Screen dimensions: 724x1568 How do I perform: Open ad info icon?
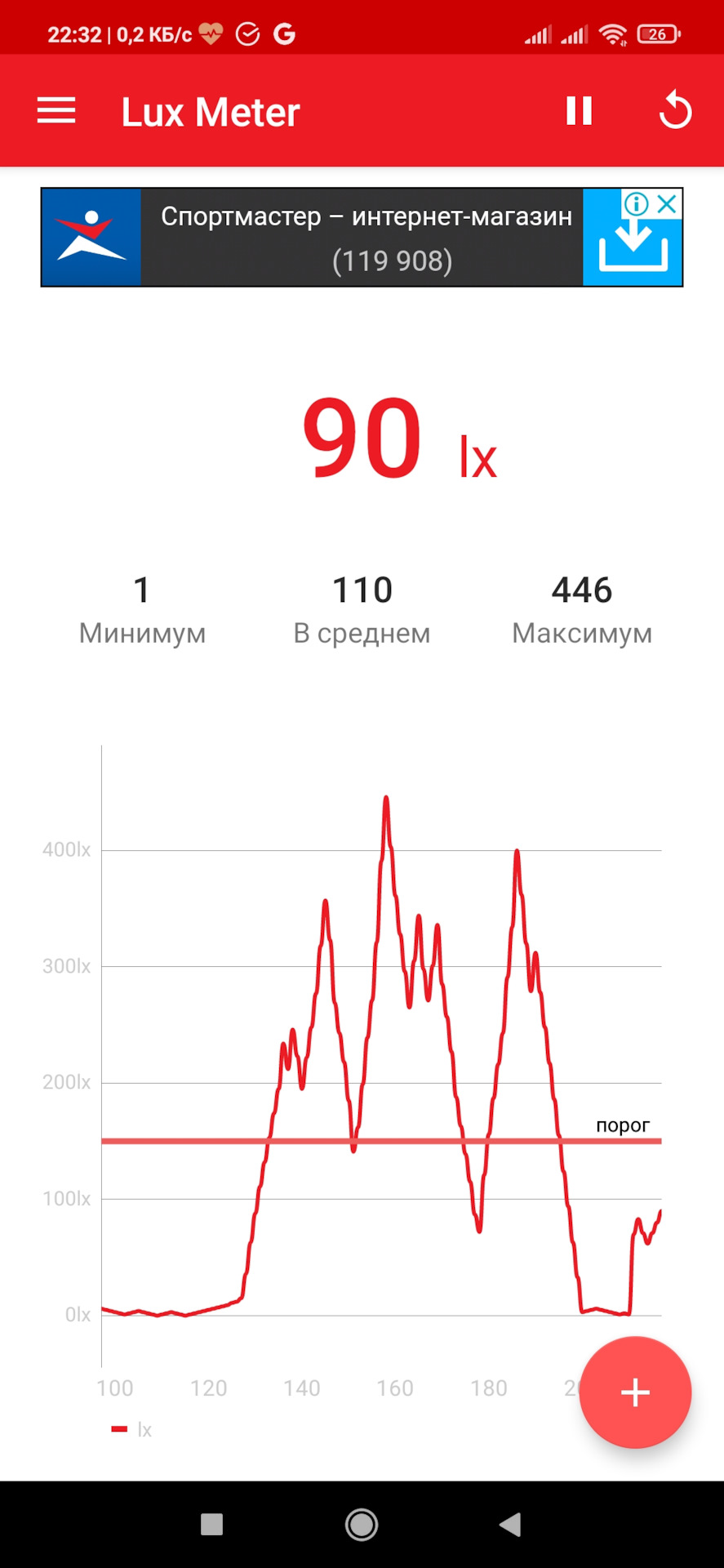637,204
